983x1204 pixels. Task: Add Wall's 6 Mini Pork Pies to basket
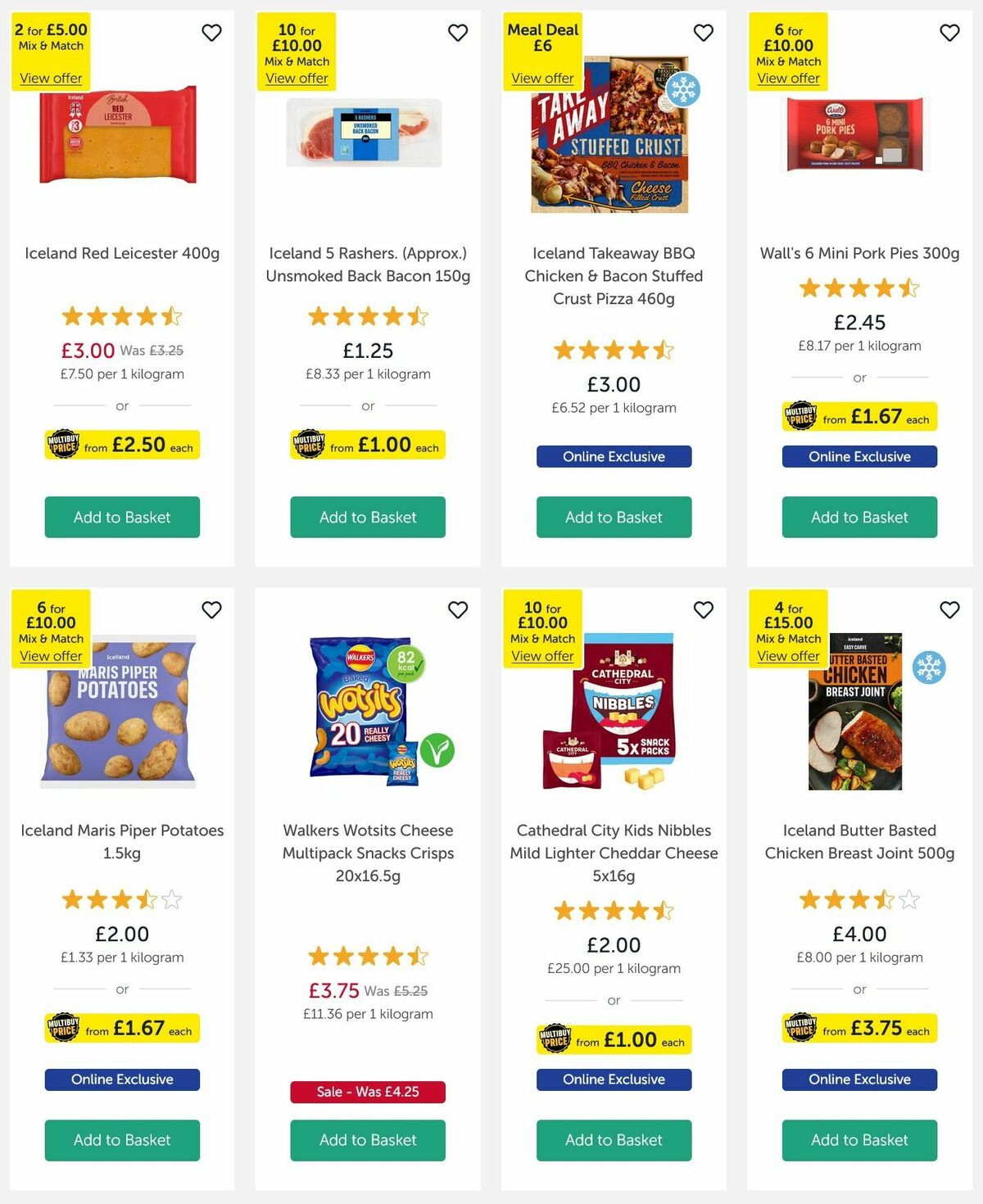coord(858,518)
